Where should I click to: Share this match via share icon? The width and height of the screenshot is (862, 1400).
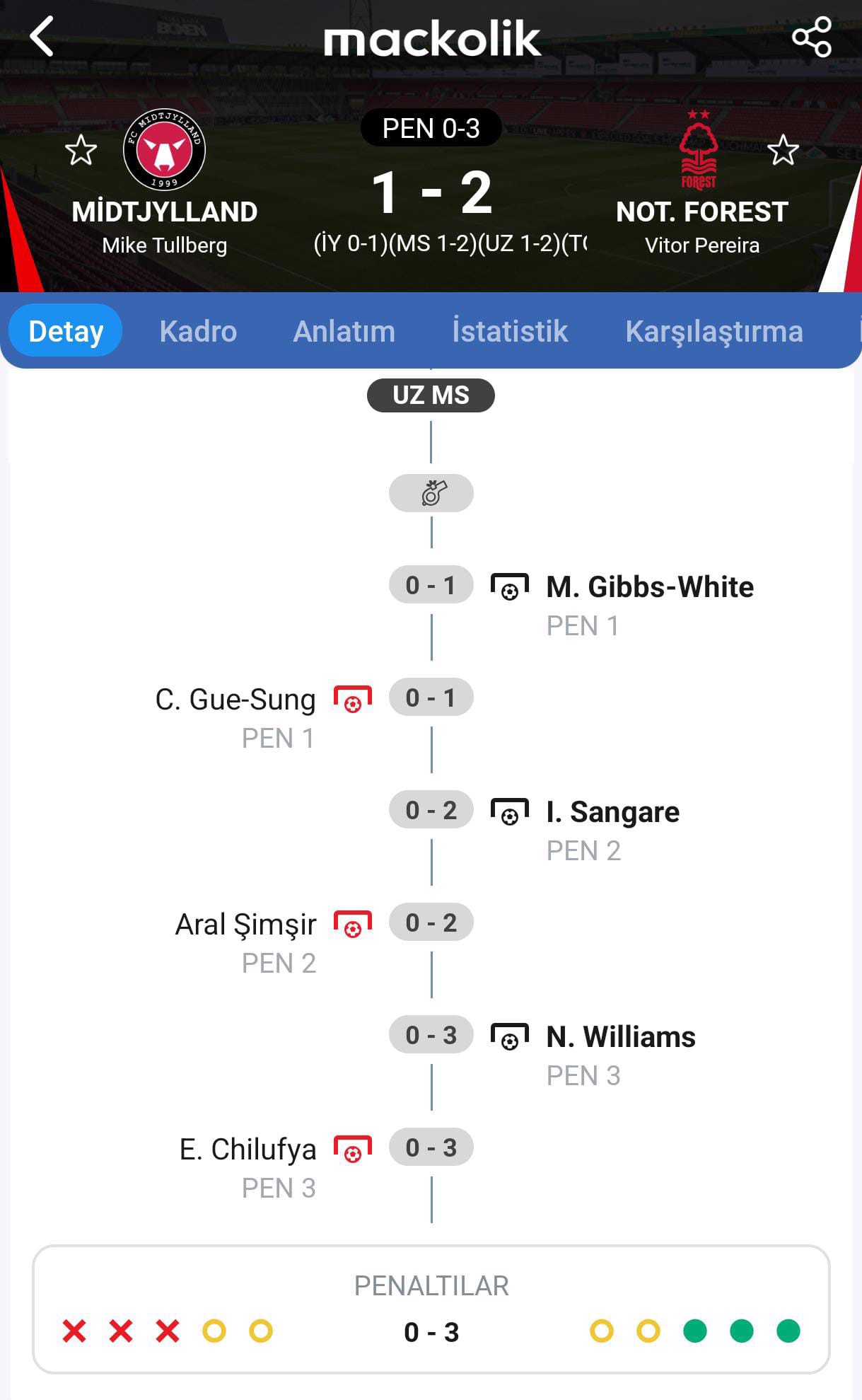point(811,37)
